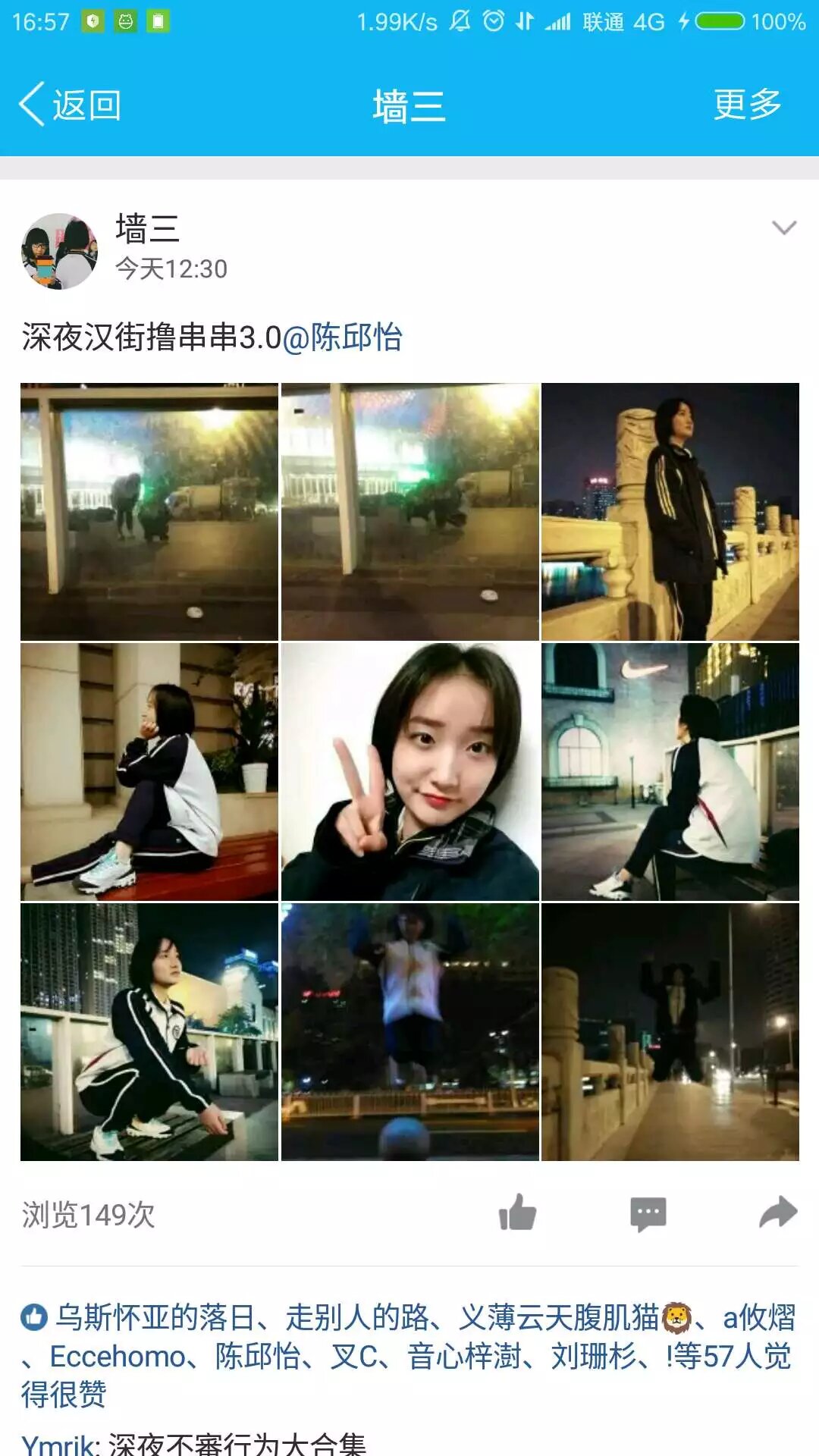Open 墙三's profile avatar
The height and width of the screenshot is (1456, 819).
(59, 251)
